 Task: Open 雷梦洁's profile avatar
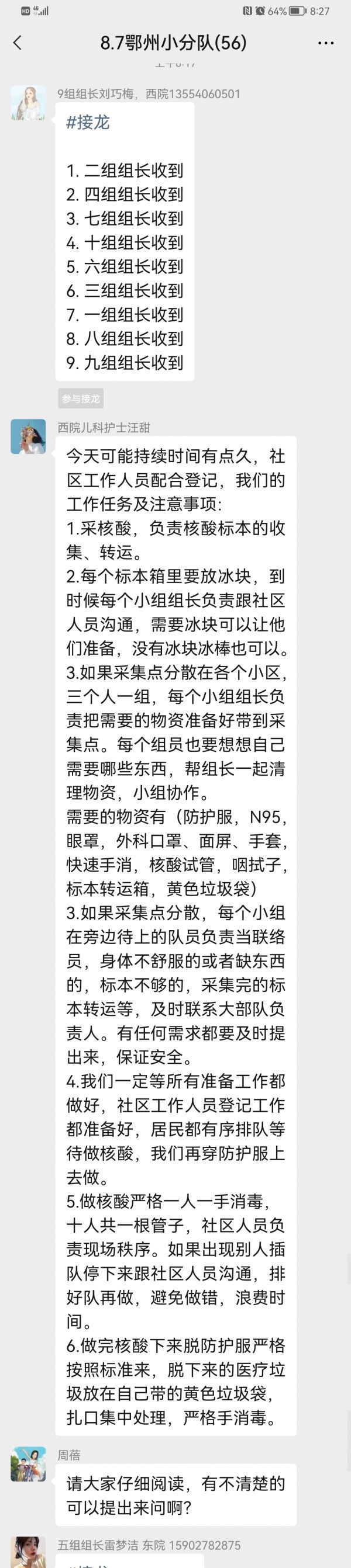(x=28, y=1550)
